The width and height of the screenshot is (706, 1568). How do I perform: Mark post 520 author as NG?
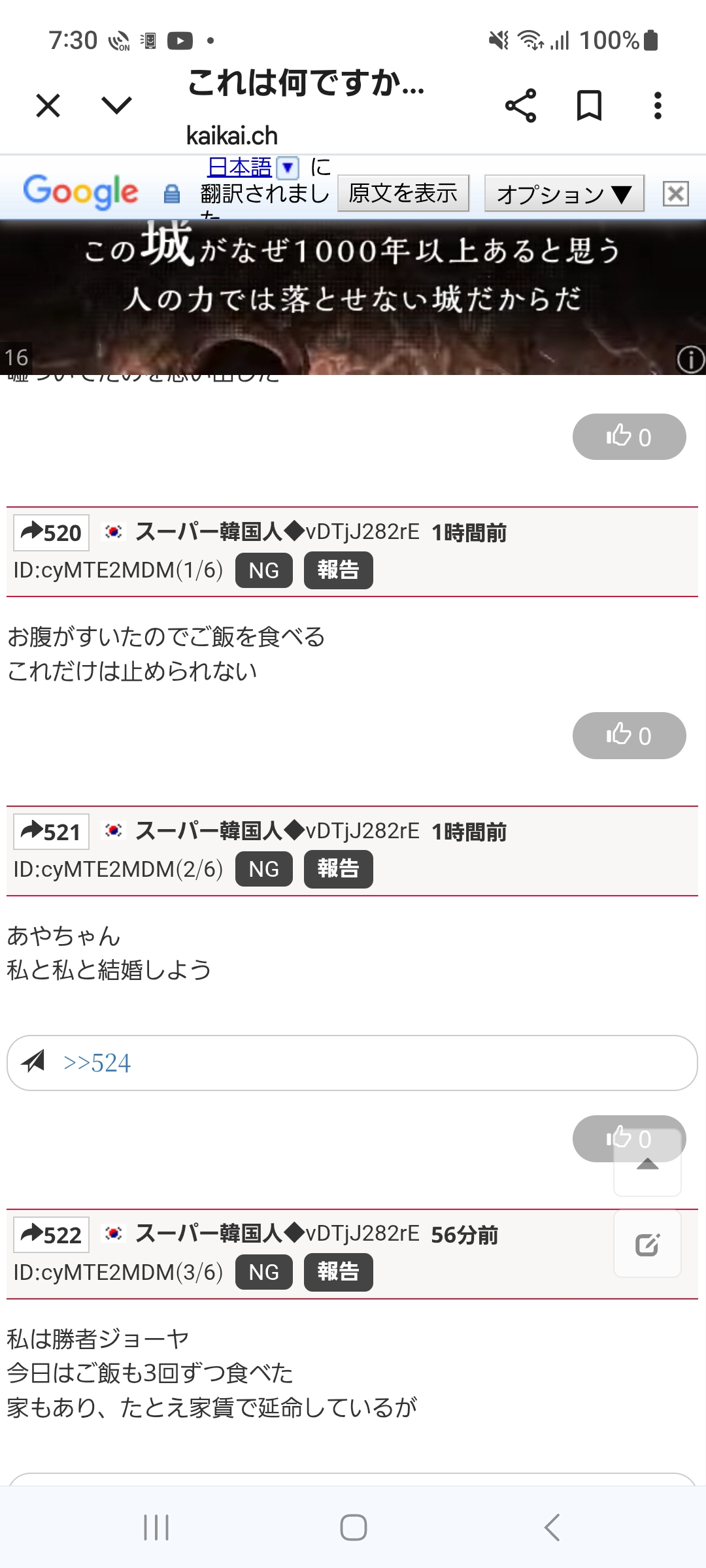[264, 570]
